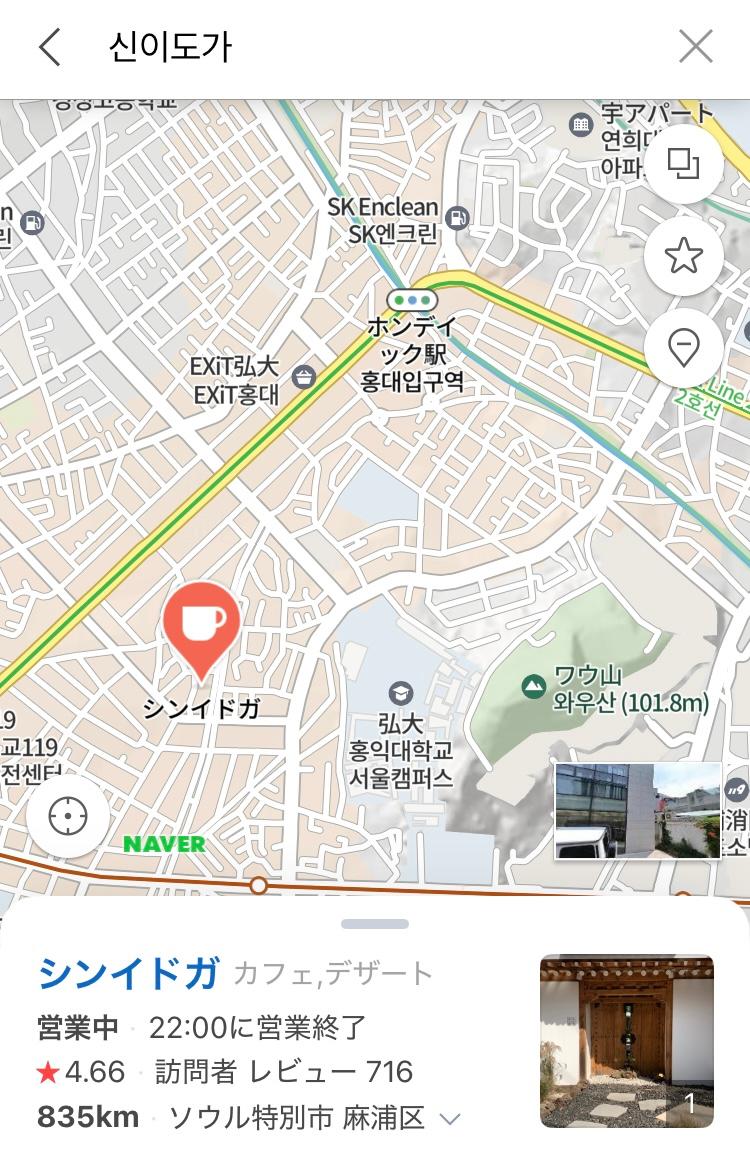The image size is (750, 1175).
Task: Center map on my current location
Action: (x=68, y=816)
